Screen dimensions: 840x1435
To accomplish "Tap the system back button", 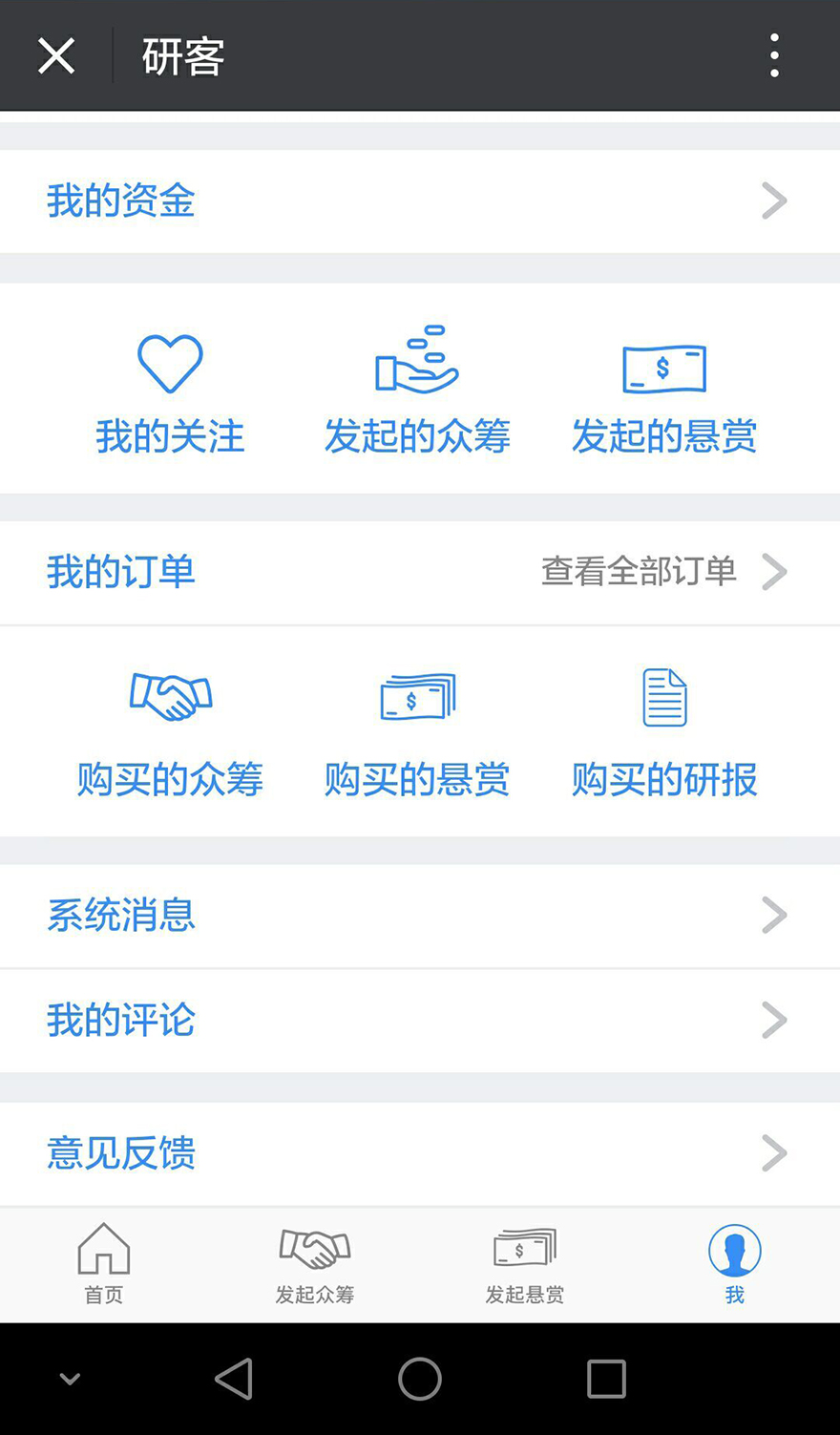I will point(234,1379).
